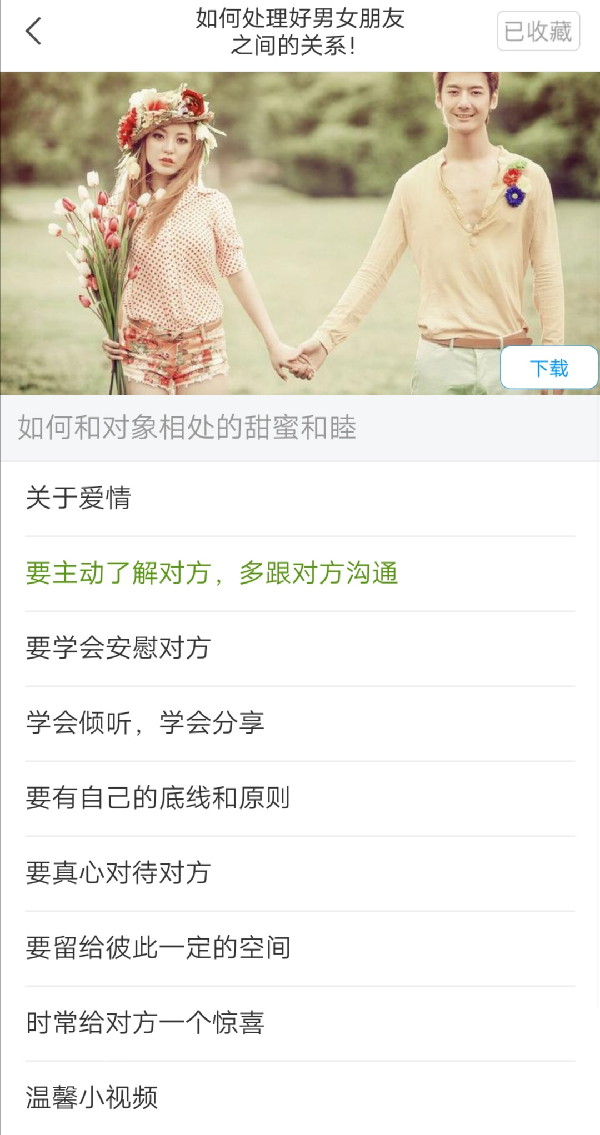Tap the 已收藏 favorite button

pyautogui.click(x=538, y=31)
